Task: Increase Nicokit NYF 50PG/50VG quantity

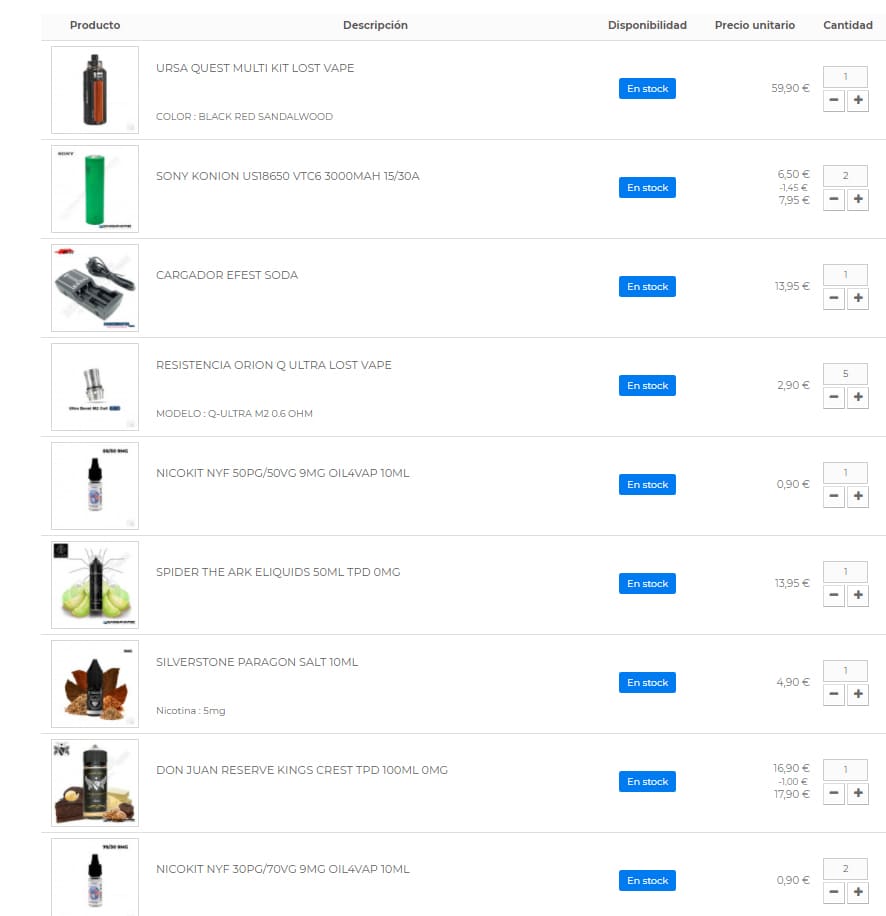Action: pos(857,496)
